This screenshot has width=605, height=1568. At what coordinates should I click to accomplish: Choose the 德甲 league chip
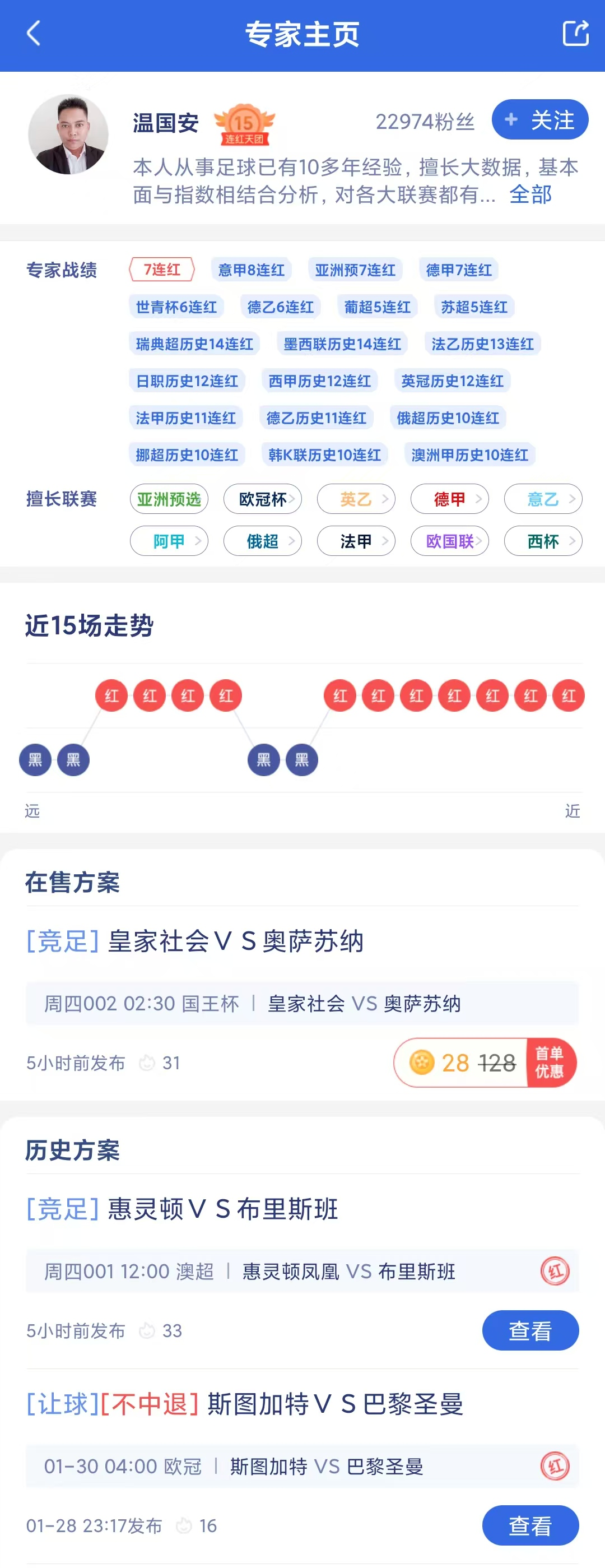tap(449, 499)
